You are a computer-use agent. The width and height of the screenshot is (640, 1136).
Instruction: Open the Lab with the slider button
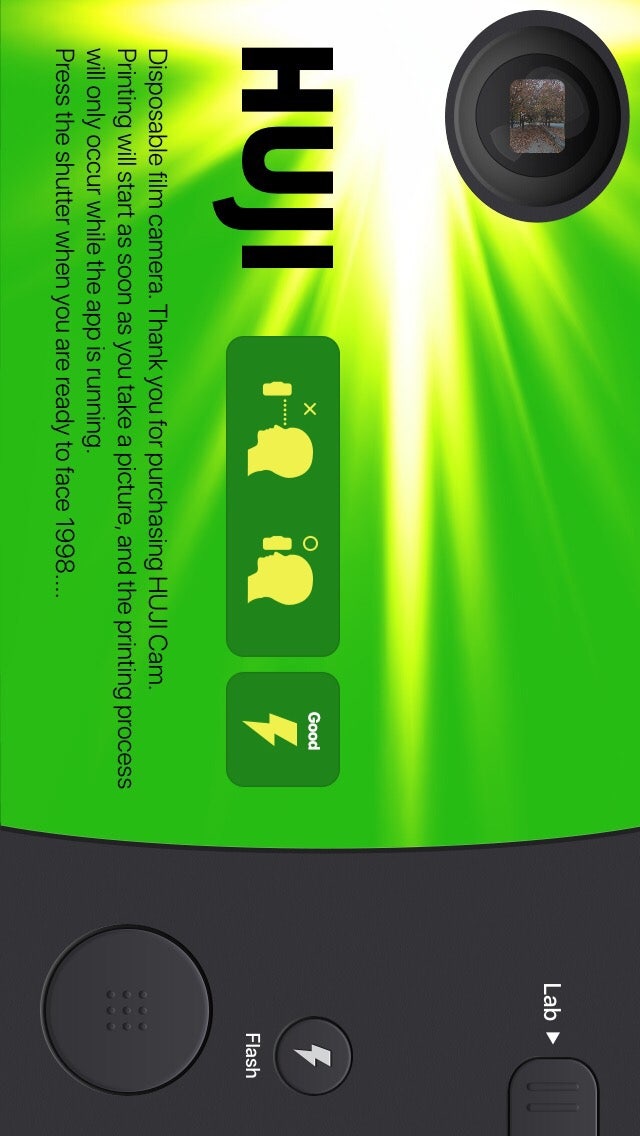pos(553,1096)
